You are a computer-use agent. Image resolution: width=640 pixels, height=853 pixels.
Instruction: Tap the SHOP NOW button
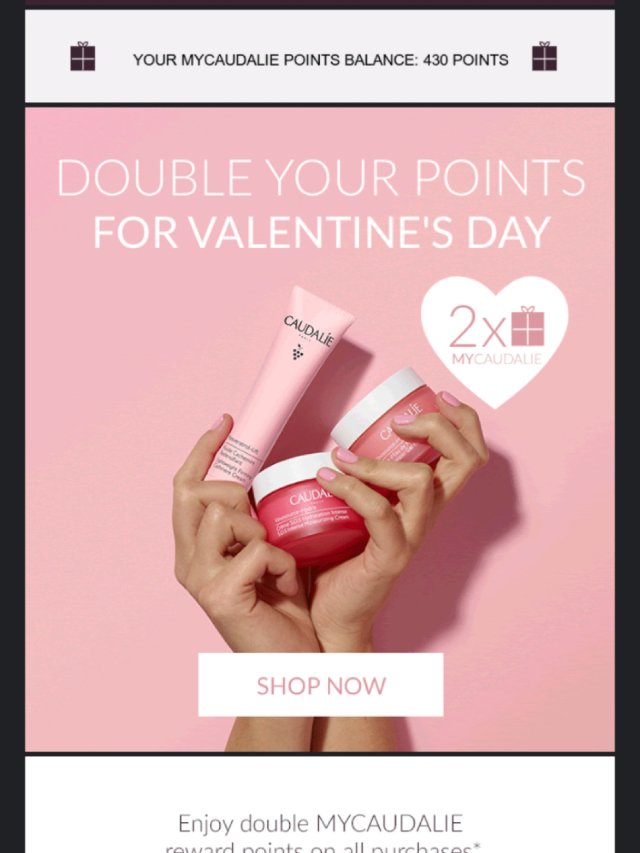tap(320, 685)
